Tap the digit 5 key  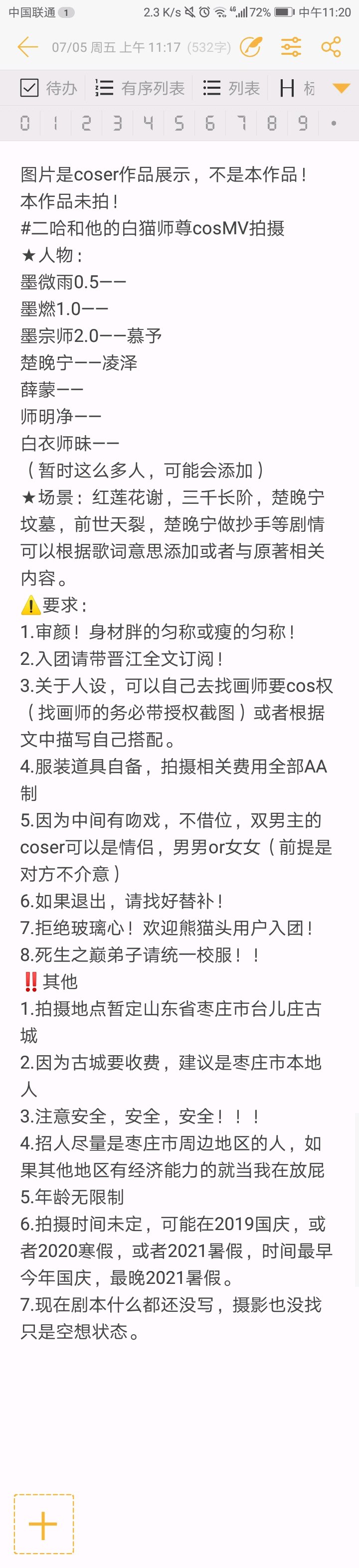[x=179, y=124]
